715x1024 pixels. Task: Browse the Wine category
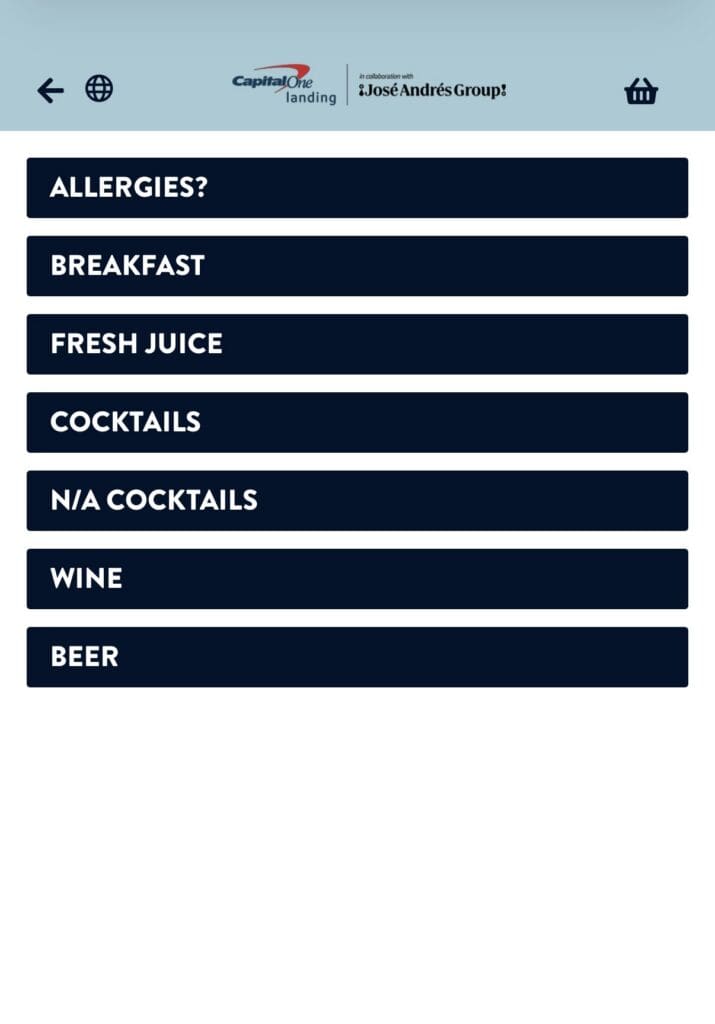[357, 578]
